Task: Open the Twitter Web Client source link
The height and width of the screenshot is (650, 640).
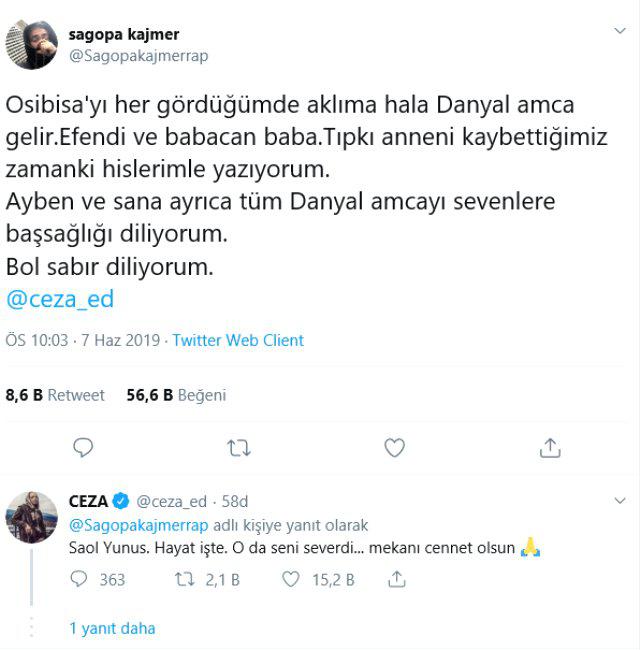Action: [x=238, y=340]
